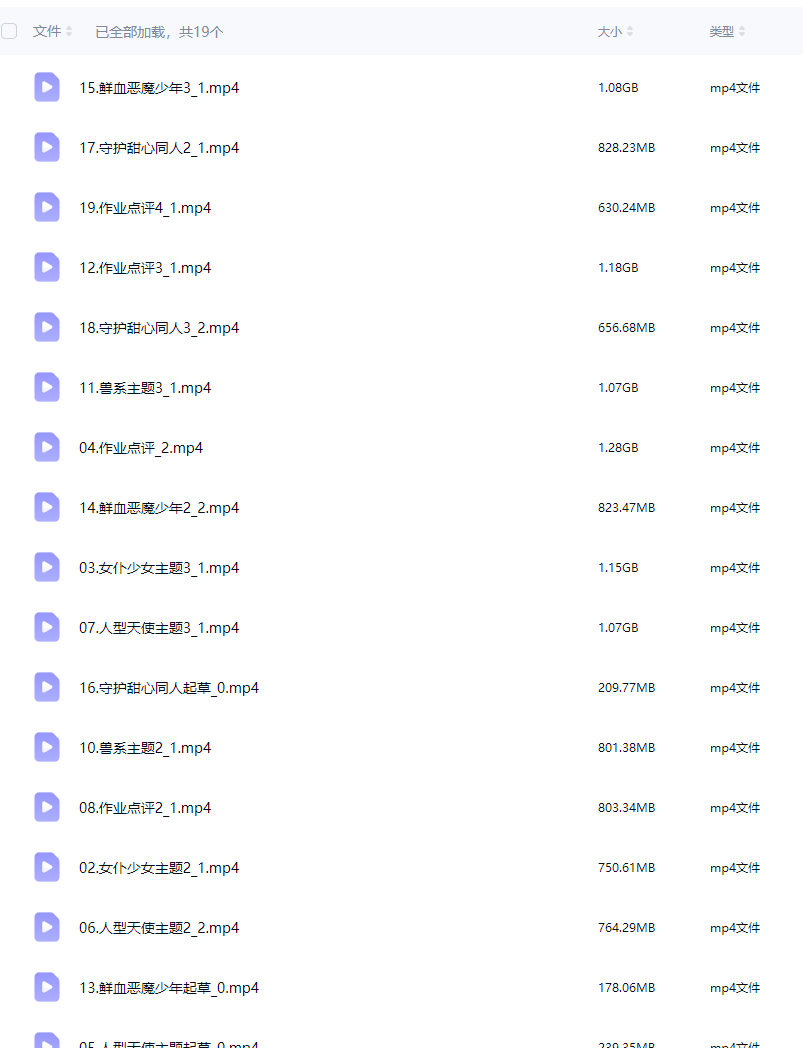Open 10.兽系主题2_1.mp4 file
The height and width of the screenshot is (1048, 803).
pyautogui.click(x=145, y=748)
